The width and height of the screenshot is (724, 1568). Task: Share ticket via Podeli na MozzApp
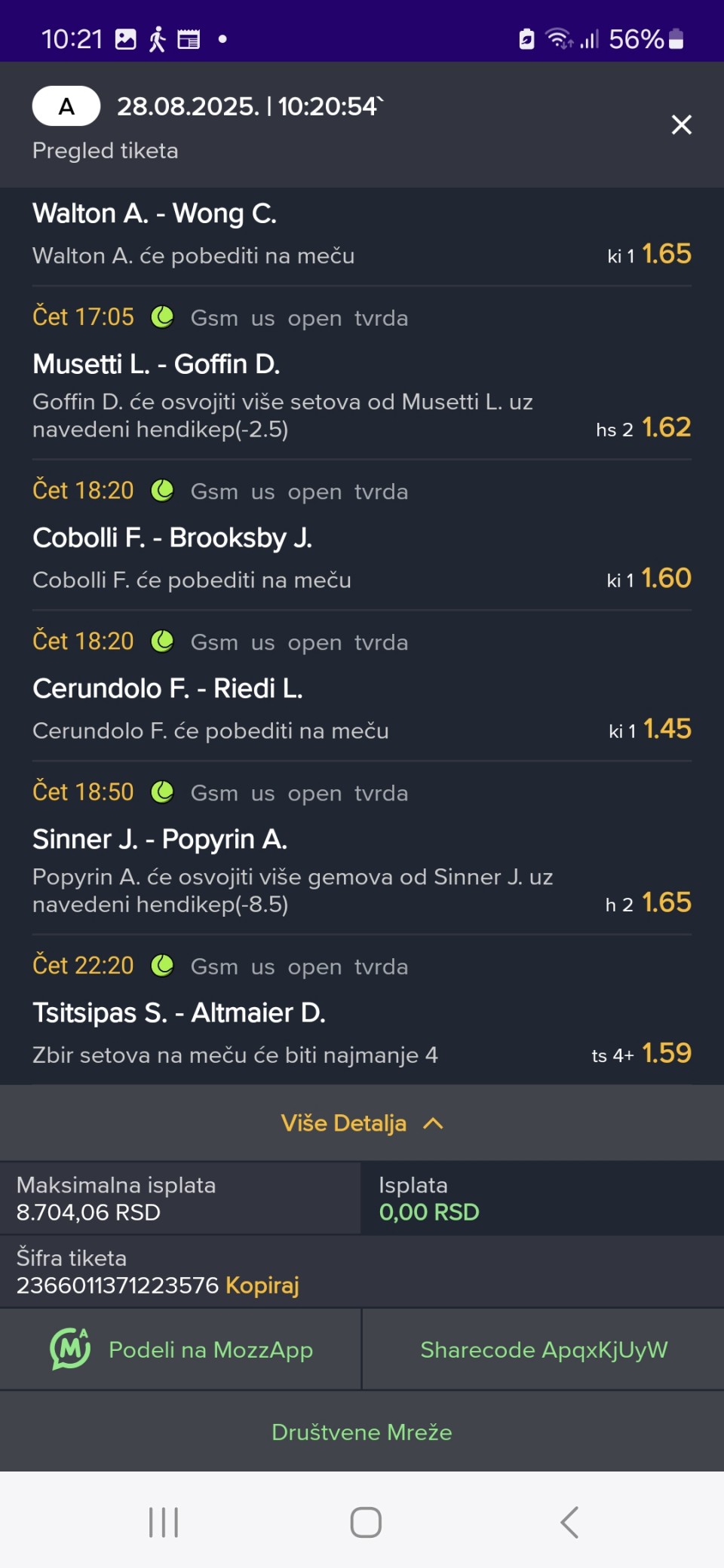pyautogui.click(x=181, y=1349)
